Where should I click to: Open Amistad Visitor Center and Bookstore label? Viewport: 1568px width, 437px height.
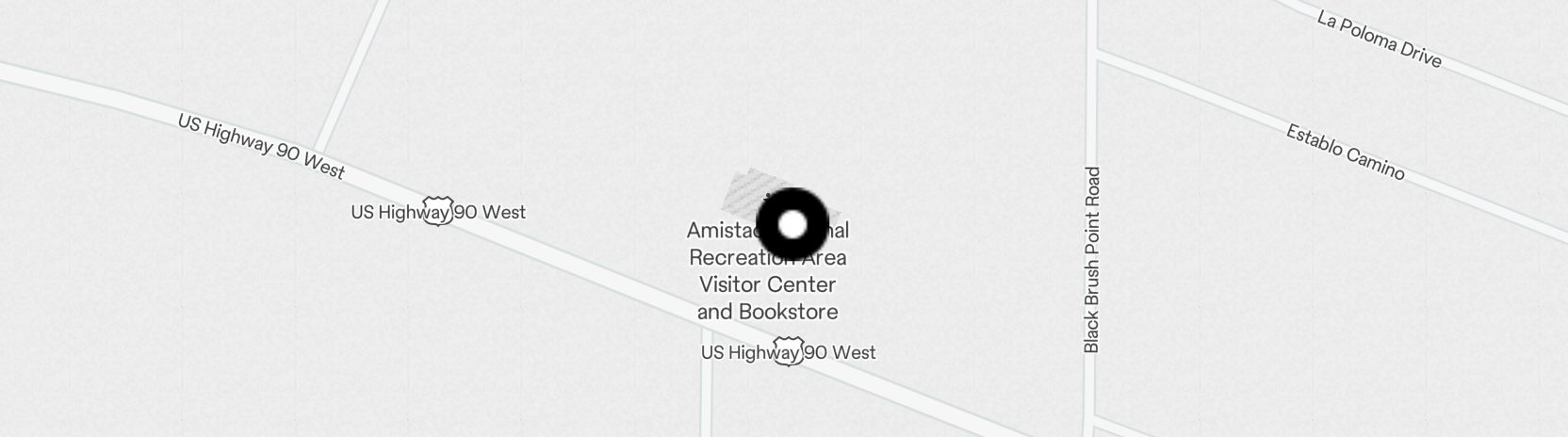(x=767, y=285)
